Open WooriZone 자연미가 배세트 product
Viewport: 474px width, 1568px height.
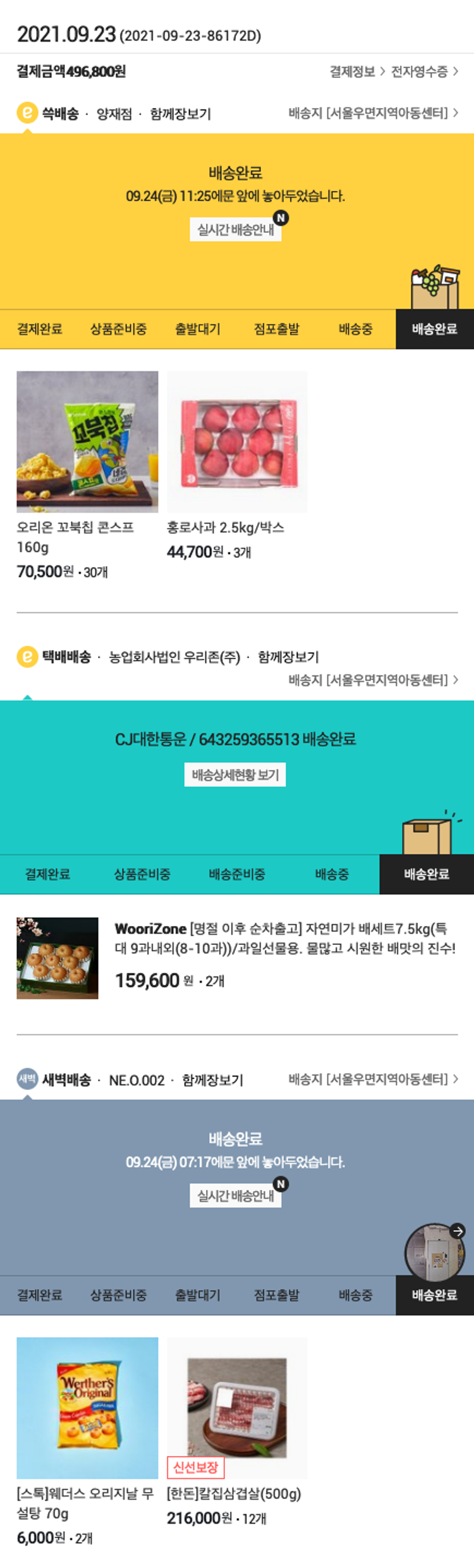pyautogui.click(x=284, y=938)
